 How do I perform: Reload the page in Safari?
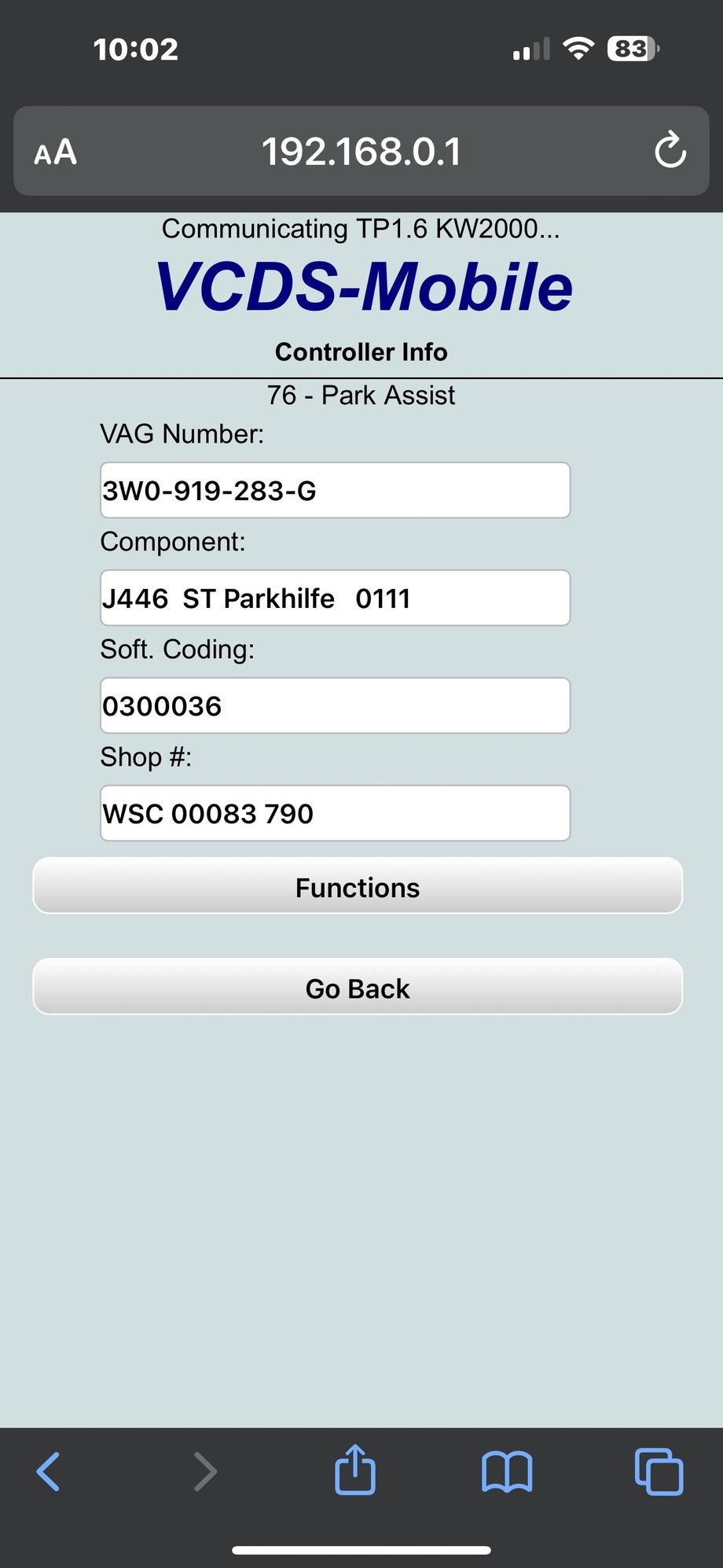670,150
